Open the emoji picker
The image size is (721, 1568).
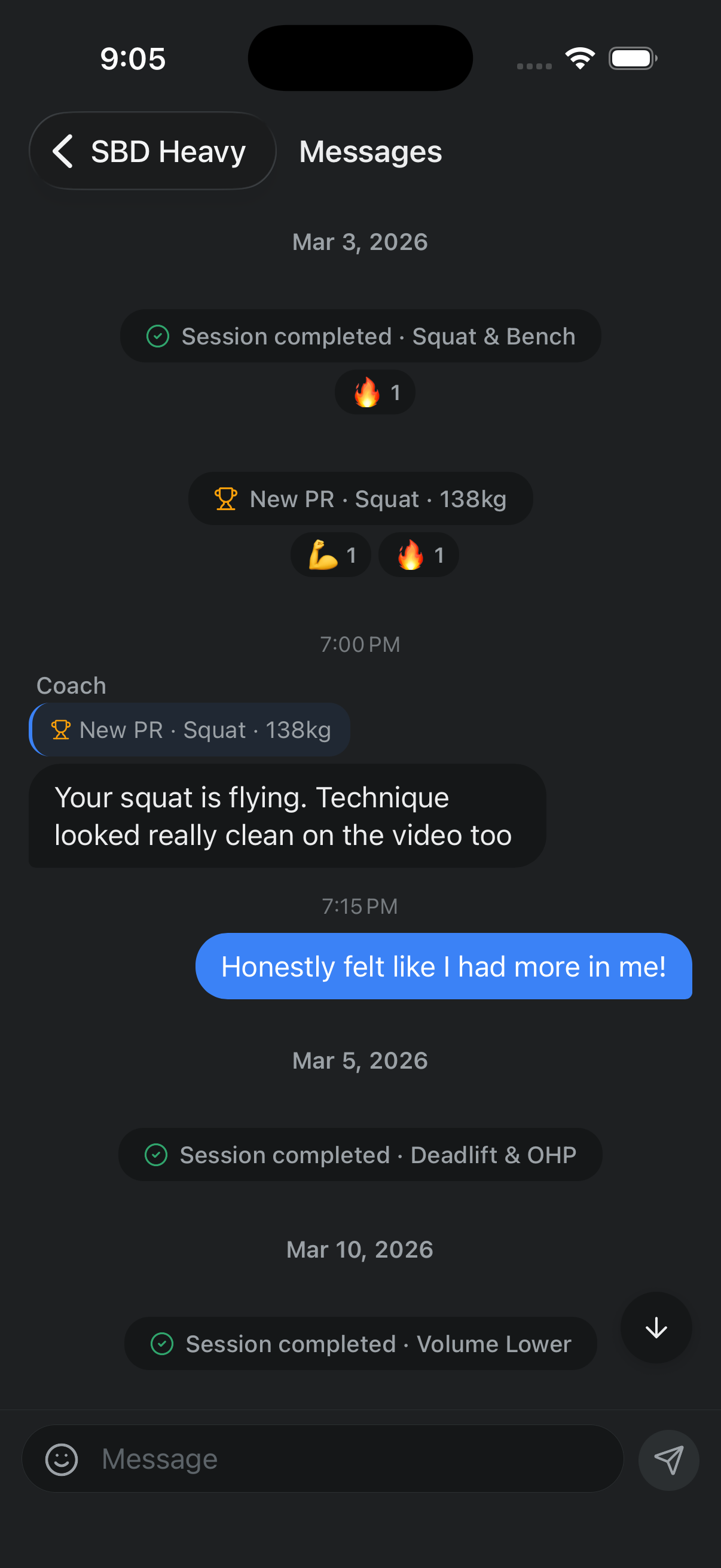[62, 1459]
